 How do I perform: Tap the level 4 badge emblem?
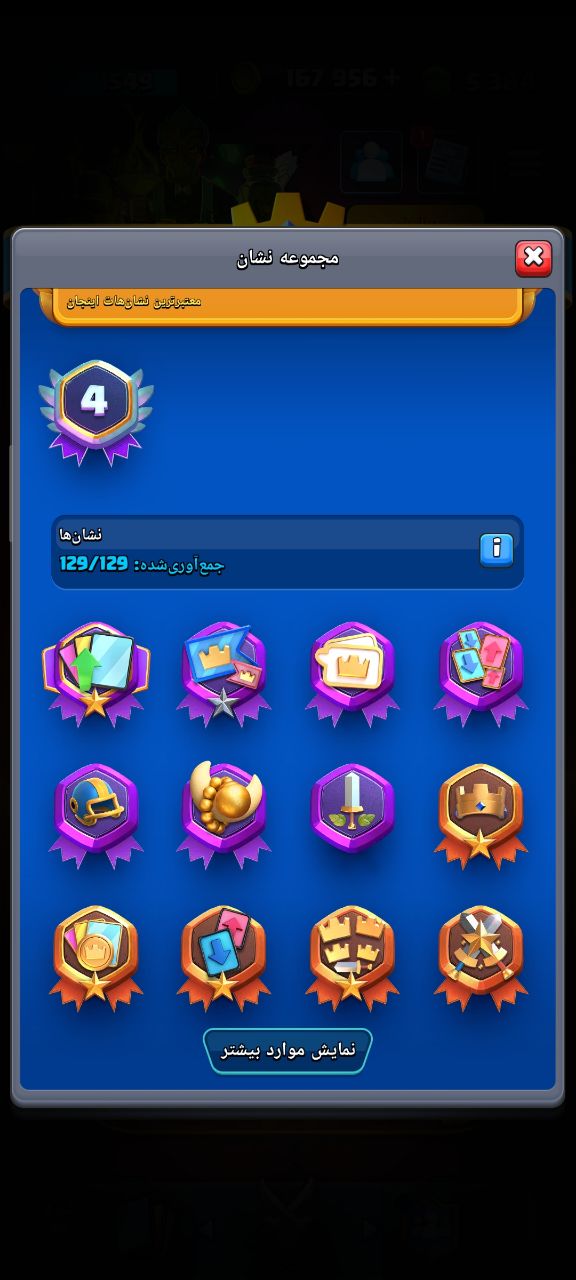coord(95,411)
